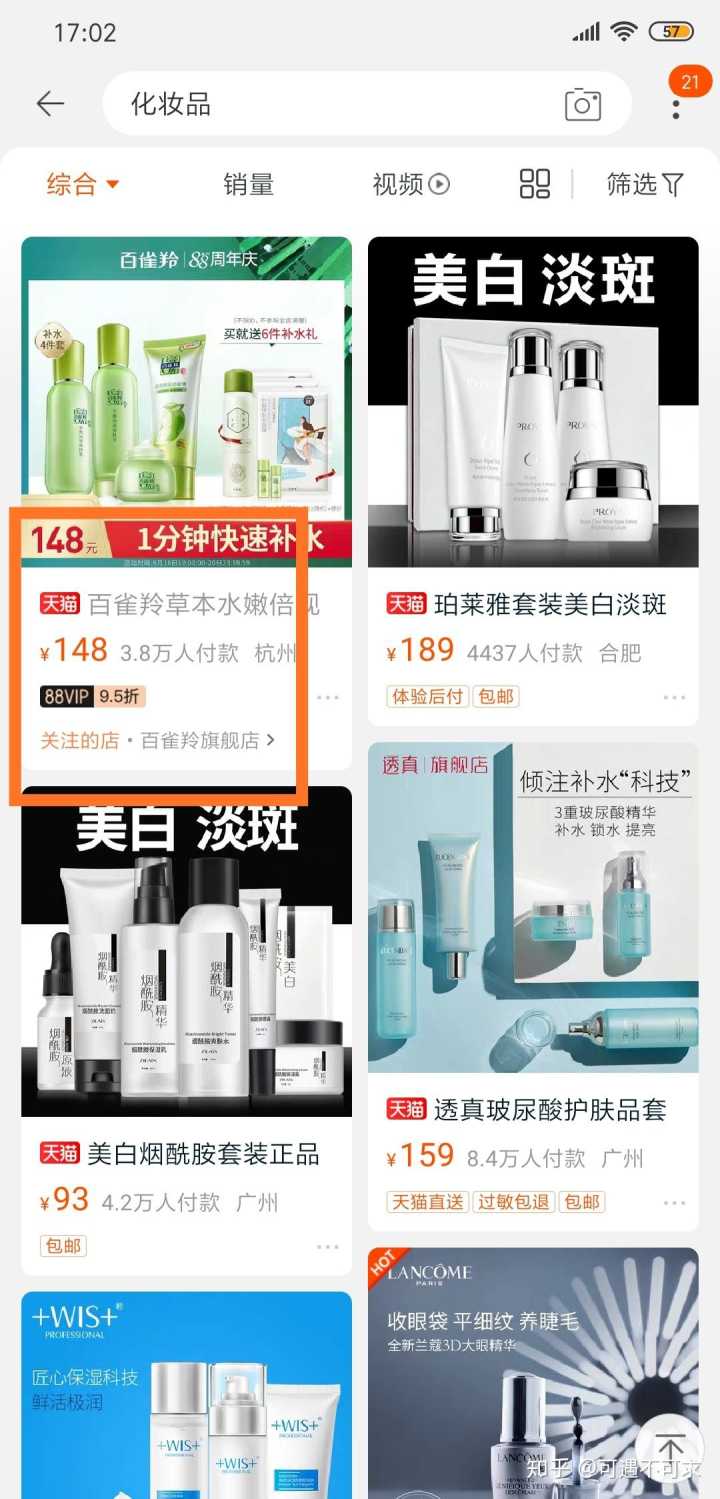Toggle the grid layout view icon
720x1499 pixels.
coord(535,184)
